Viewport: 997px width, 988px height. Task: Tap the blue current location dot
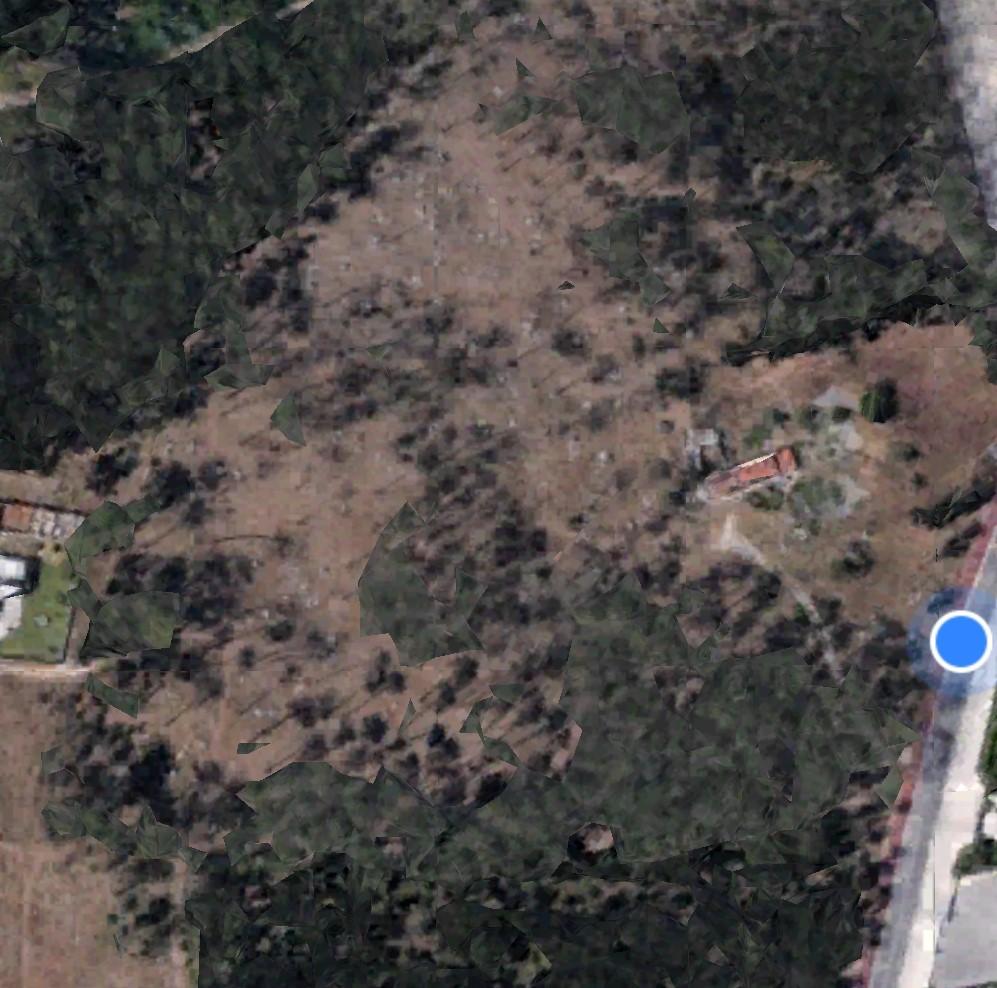(960, 640)
